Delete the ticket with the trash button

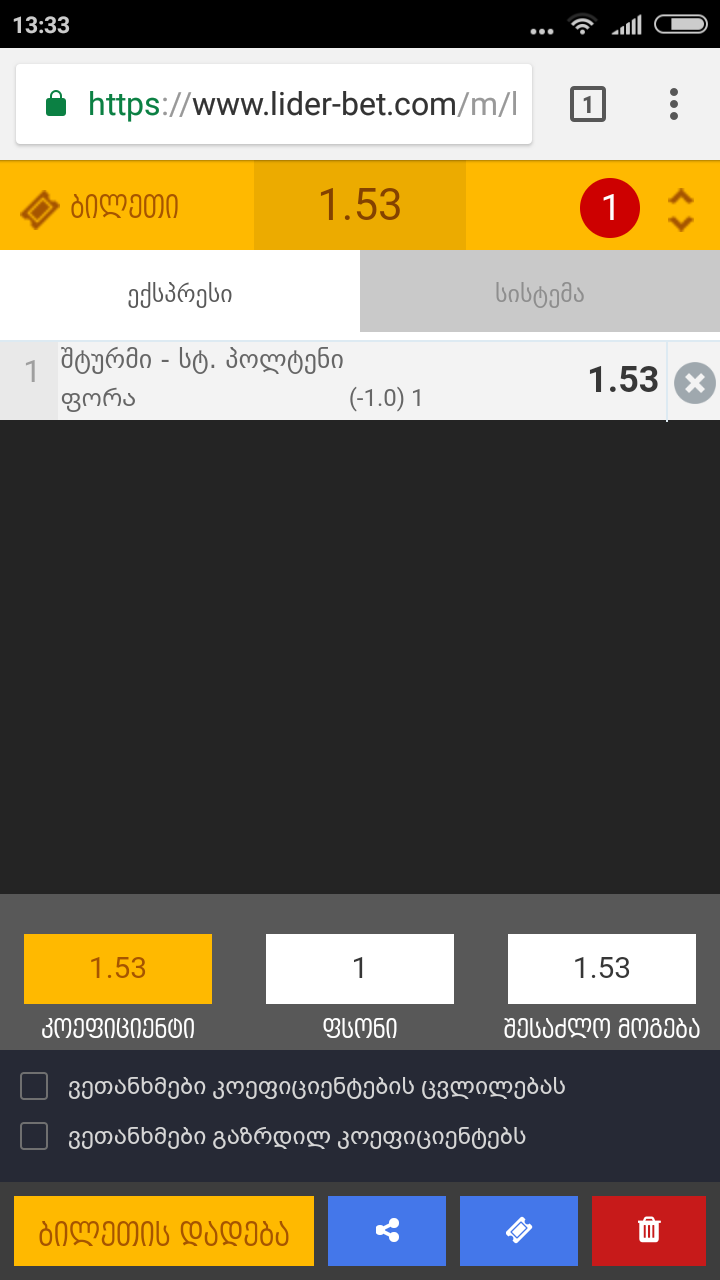tap(650, 1231)
